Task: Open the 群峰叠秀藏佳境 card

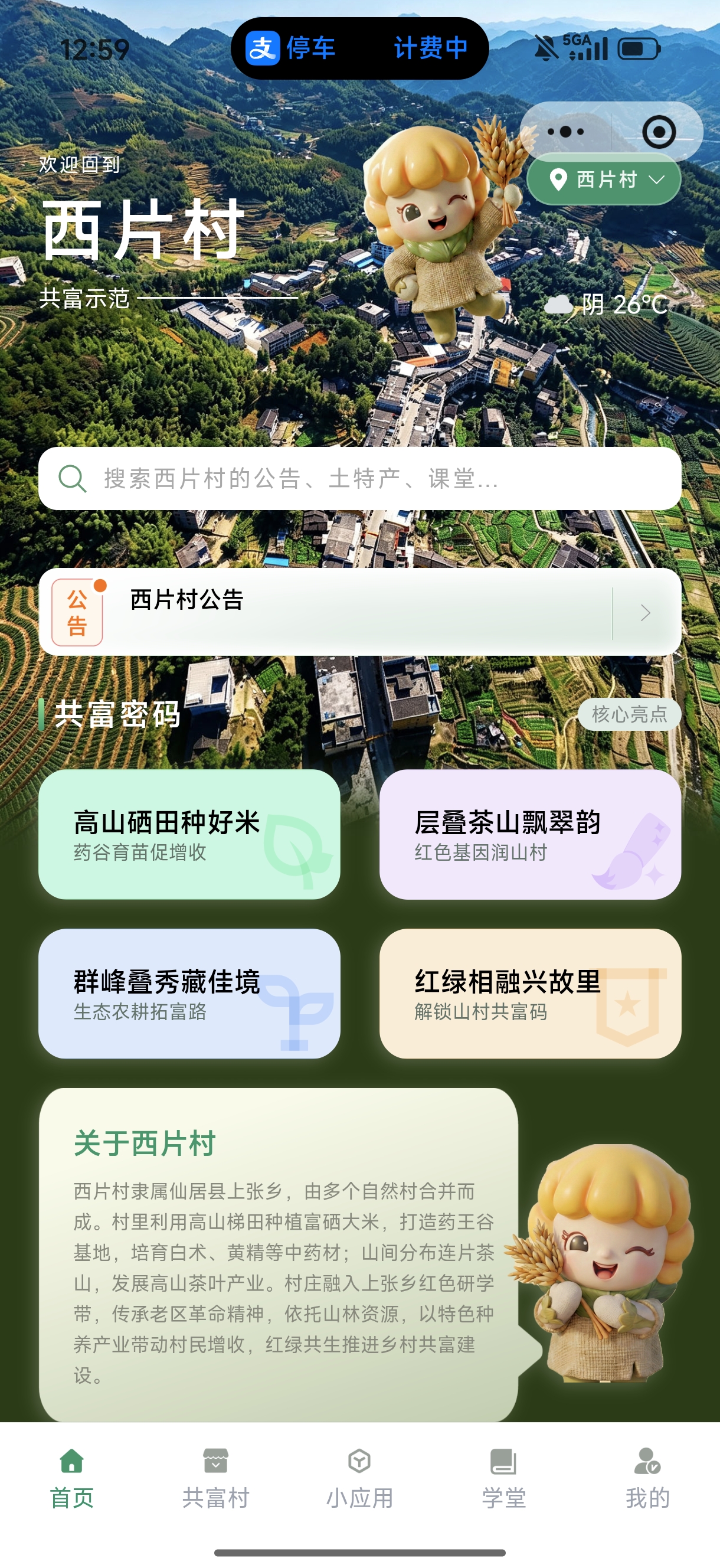Action: pyautogui.click(x=189, y=994)
